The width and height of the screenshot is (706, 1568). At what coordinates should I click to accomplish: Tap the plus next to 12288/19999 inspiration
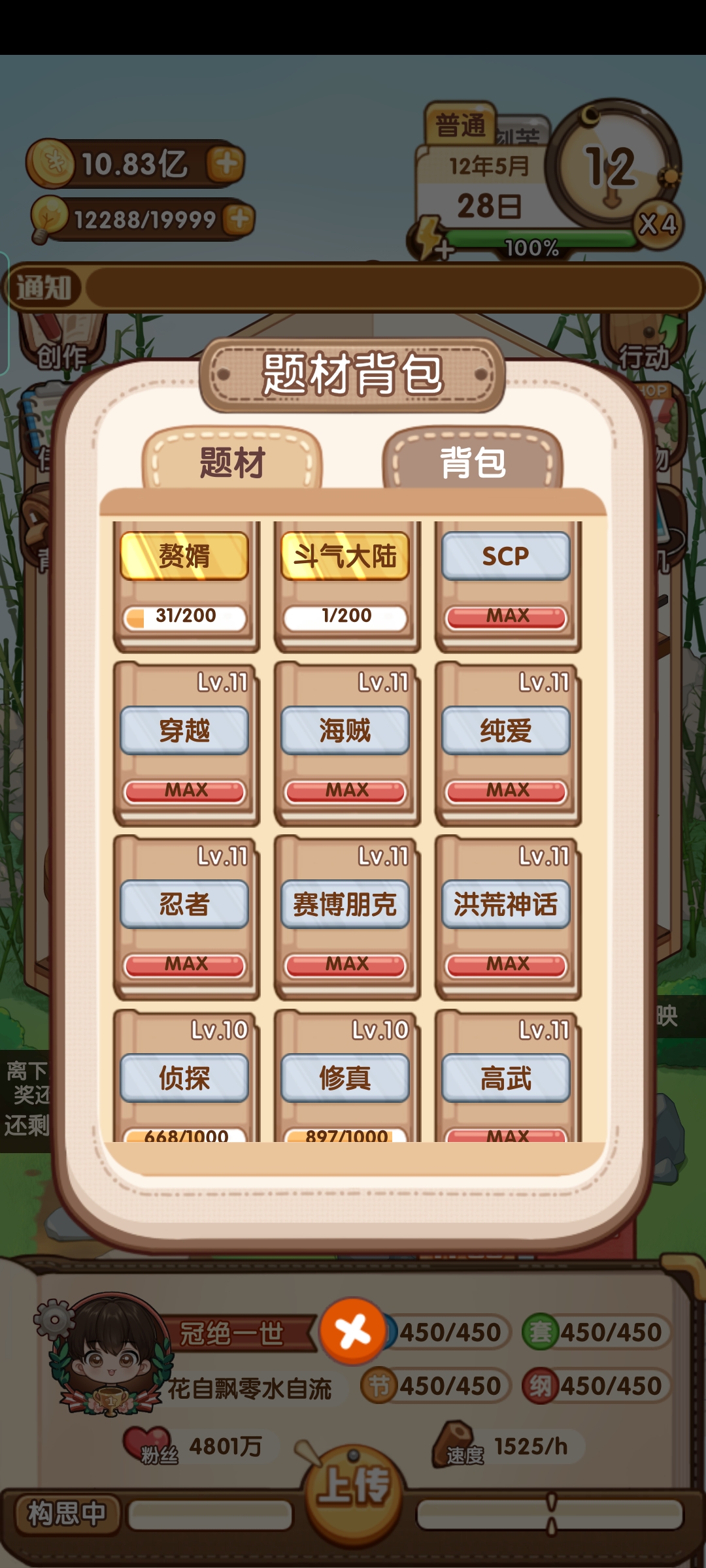click(x=239, y=219)
